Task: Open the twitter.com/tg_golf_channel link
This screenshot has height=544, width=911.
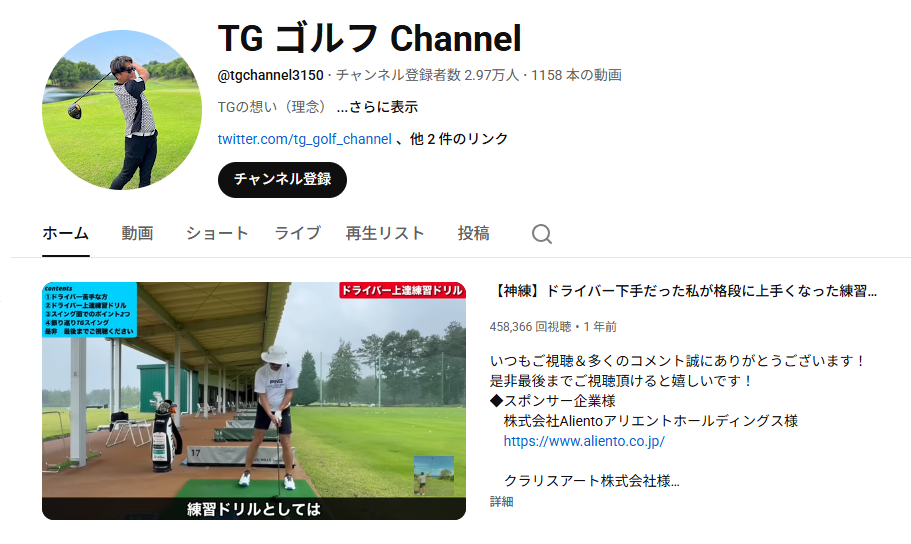Action: click(x=304, y=139)
